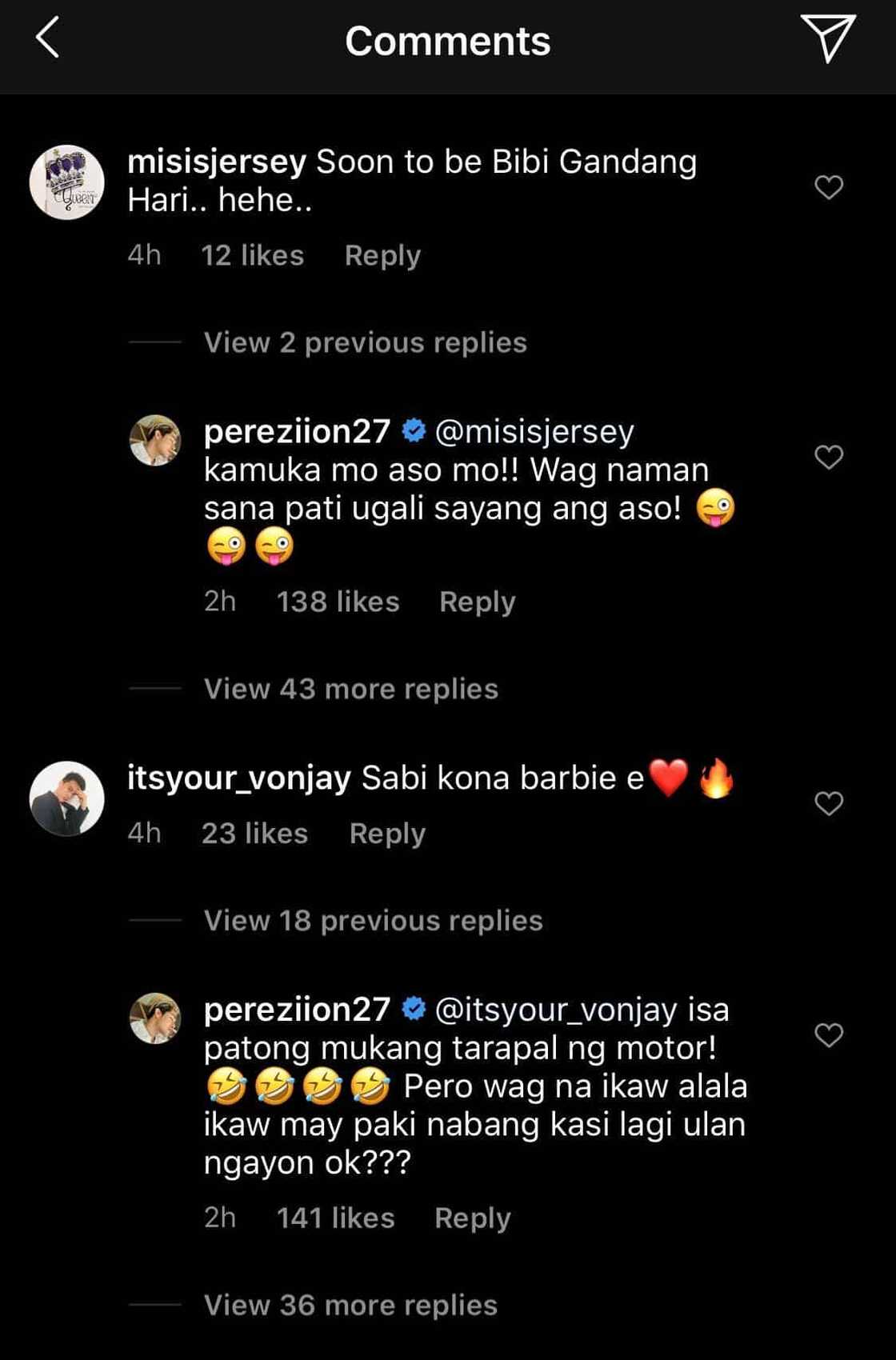Image resolution: width=896 pixels, height=1360 pixels.
Task: Reply to itsyour_vonjay's comment
Action: [387, 834]
